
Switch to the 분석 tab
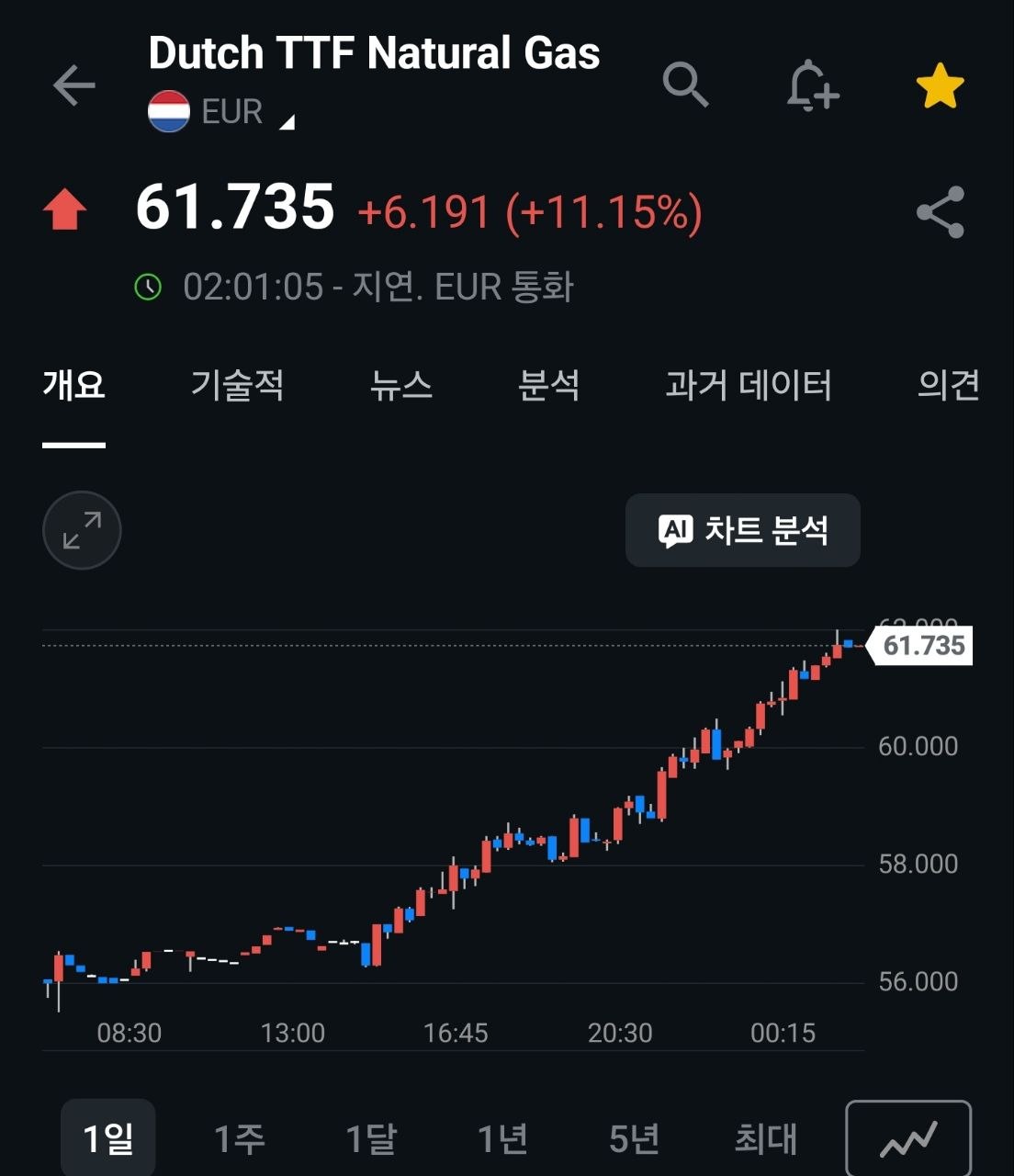tap(548, 384)
